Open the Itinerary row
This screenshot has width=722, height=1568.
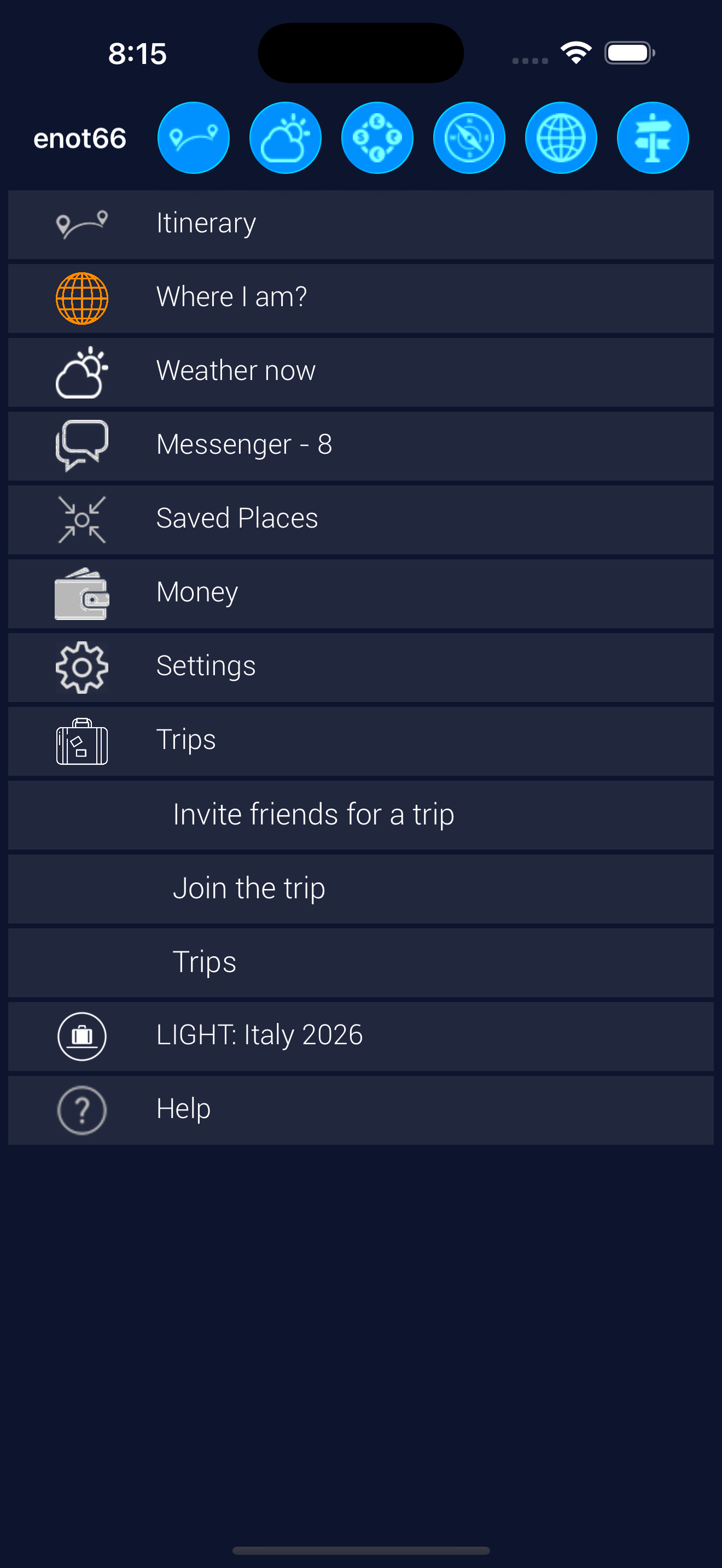(x=360, y=224)
